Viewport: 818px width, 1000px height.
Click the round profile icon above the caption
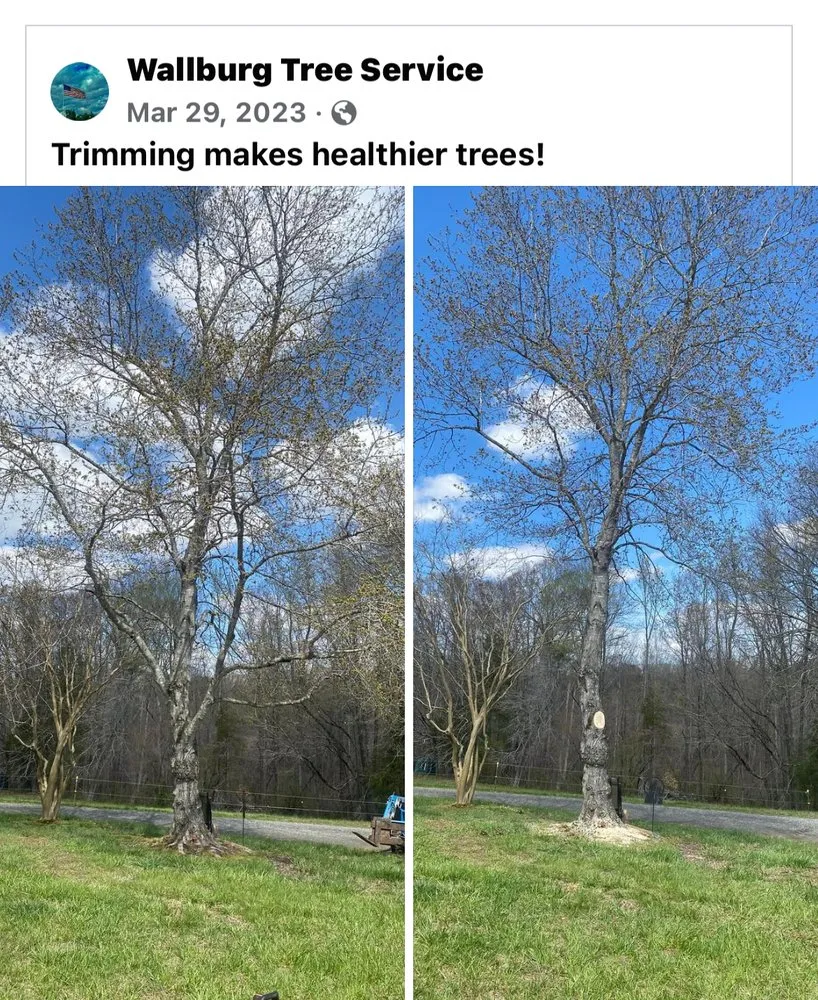[80, 88]
